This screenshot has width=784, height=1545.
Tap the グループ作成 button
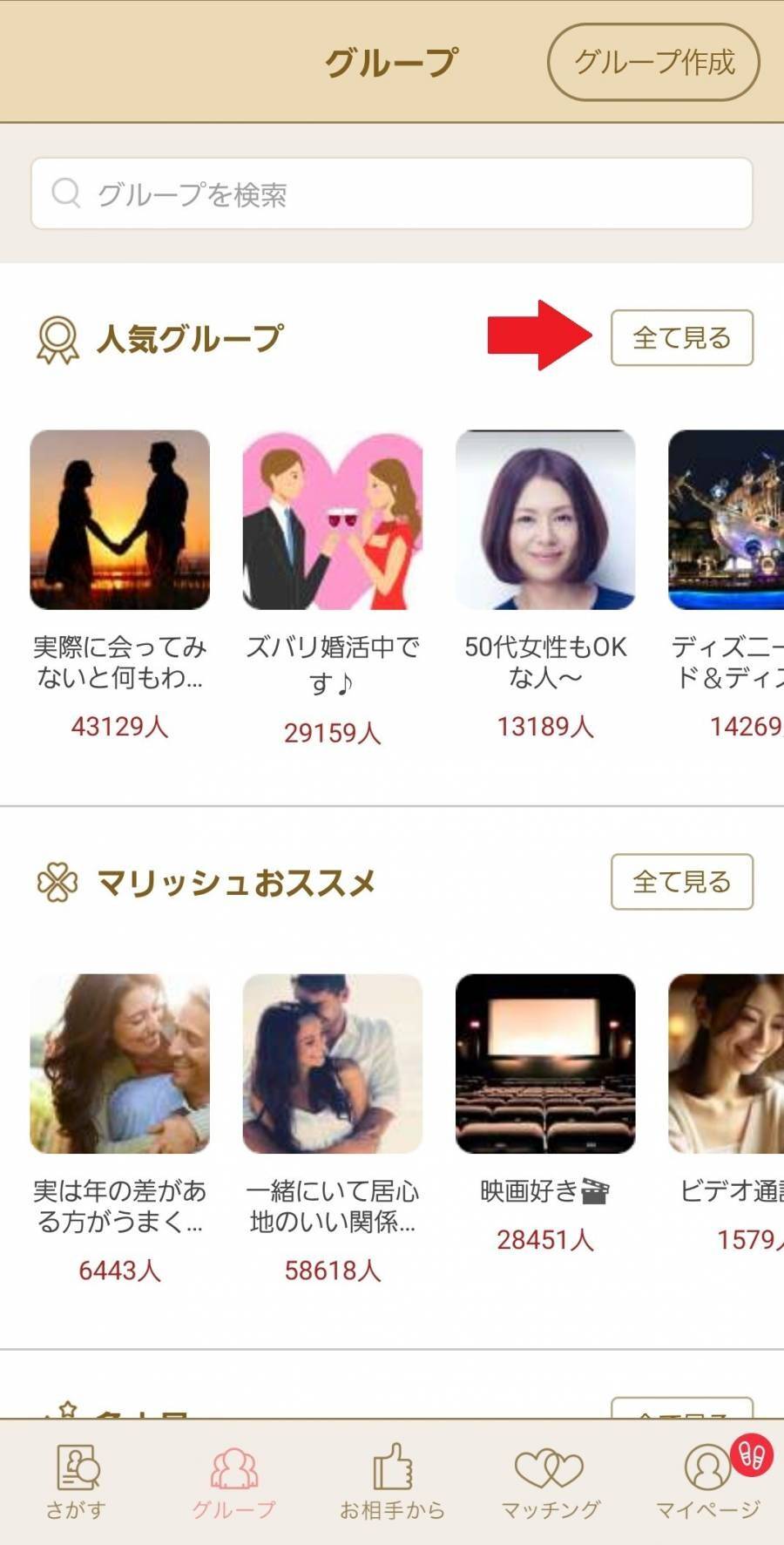(x=653, y=63)
